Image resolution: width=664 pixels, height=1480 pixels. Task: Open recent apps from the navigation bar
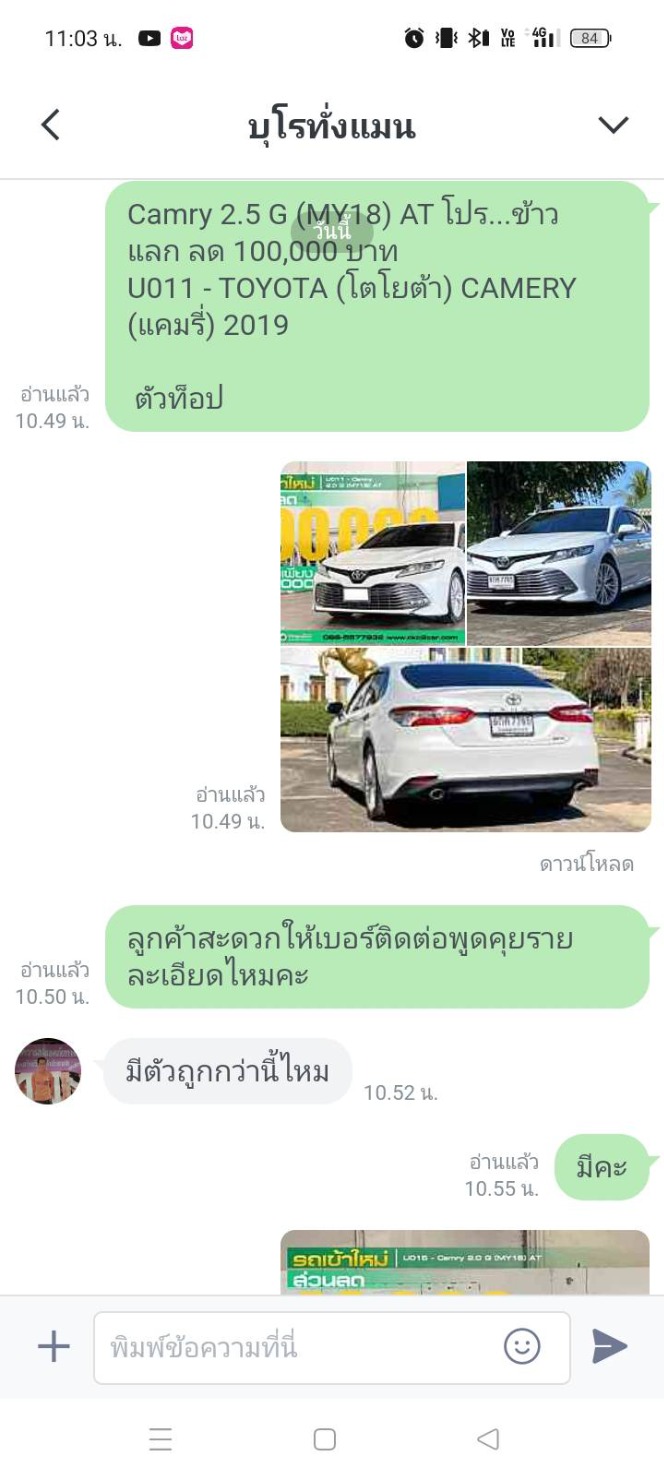click(160, 1439)
